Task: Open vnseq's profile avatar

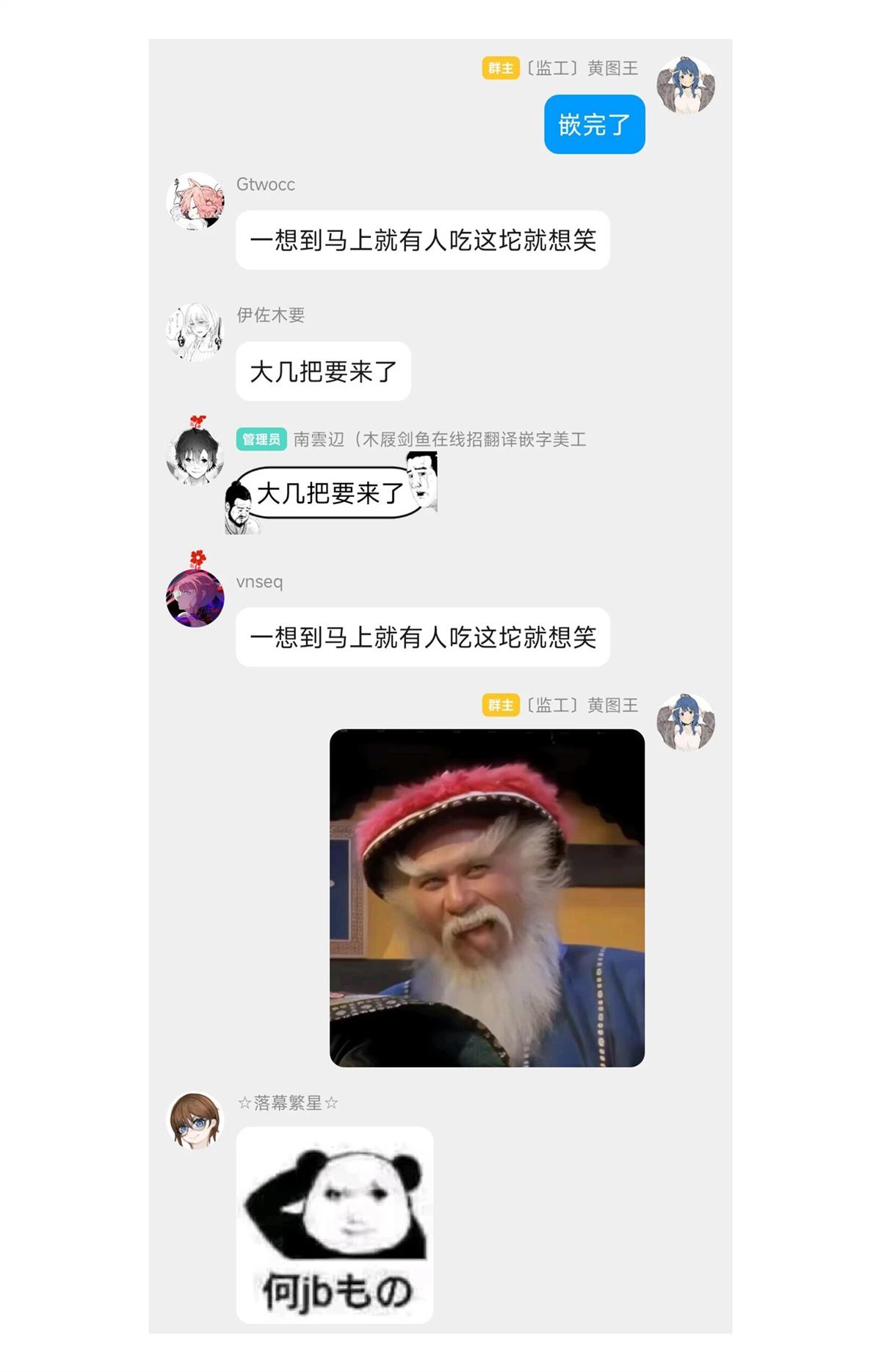Action: (195, 598)
